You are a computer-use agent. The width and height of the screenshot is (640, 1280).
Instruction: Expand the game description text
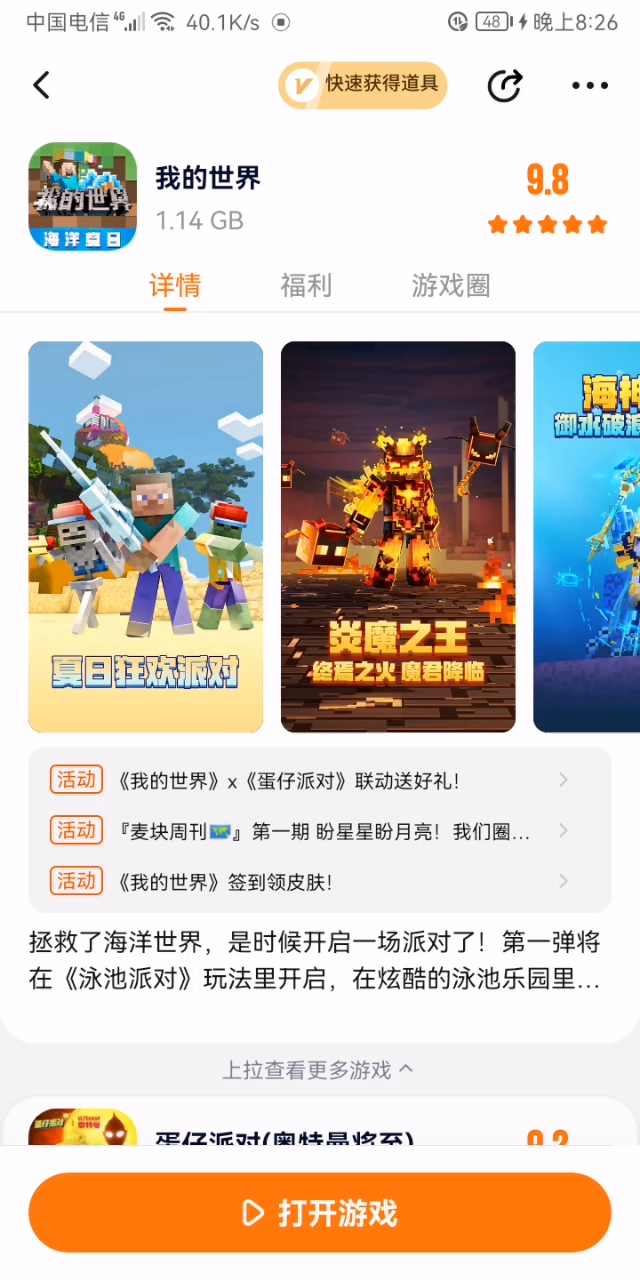[315, 960]
